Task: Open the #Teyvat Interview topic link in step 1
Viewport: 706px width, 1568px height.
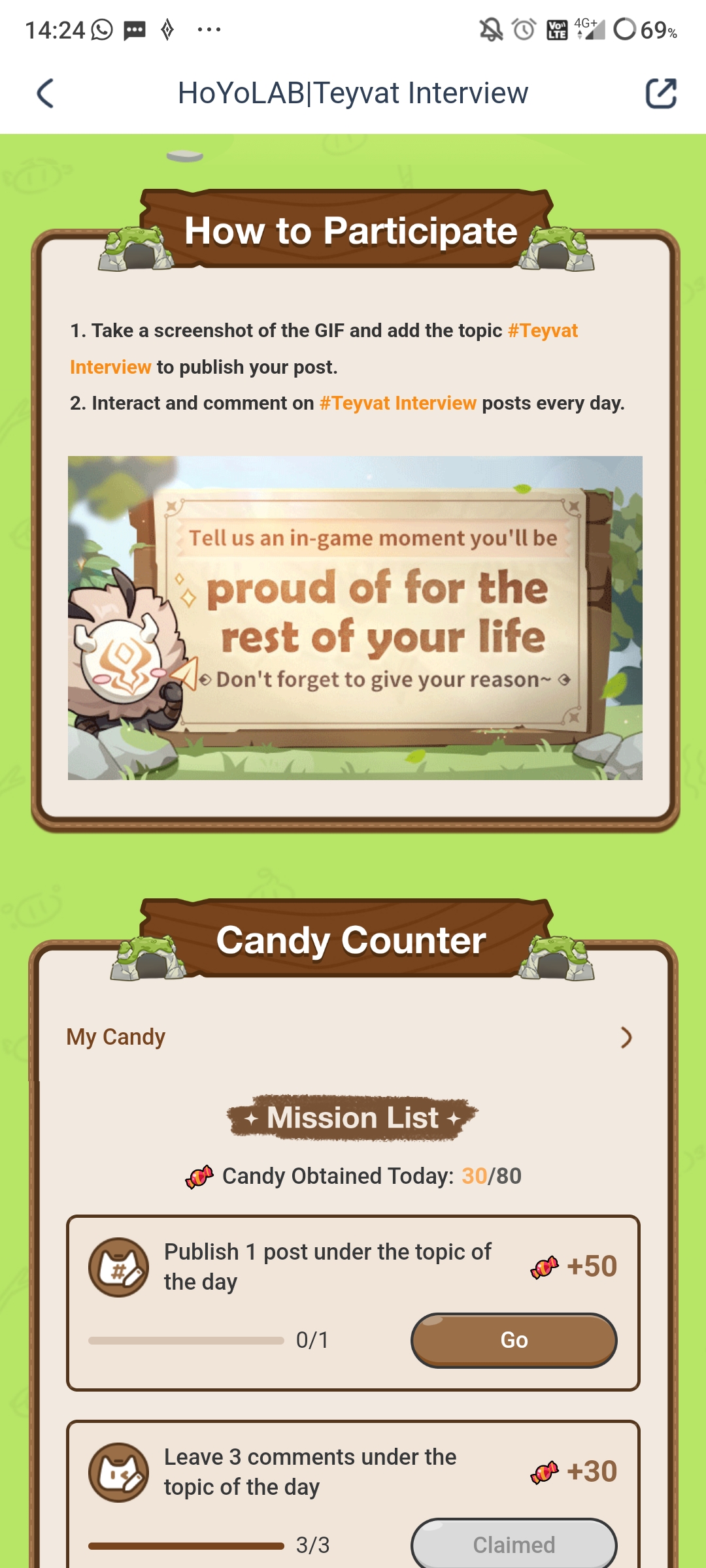Action: [x=542, y=331]
